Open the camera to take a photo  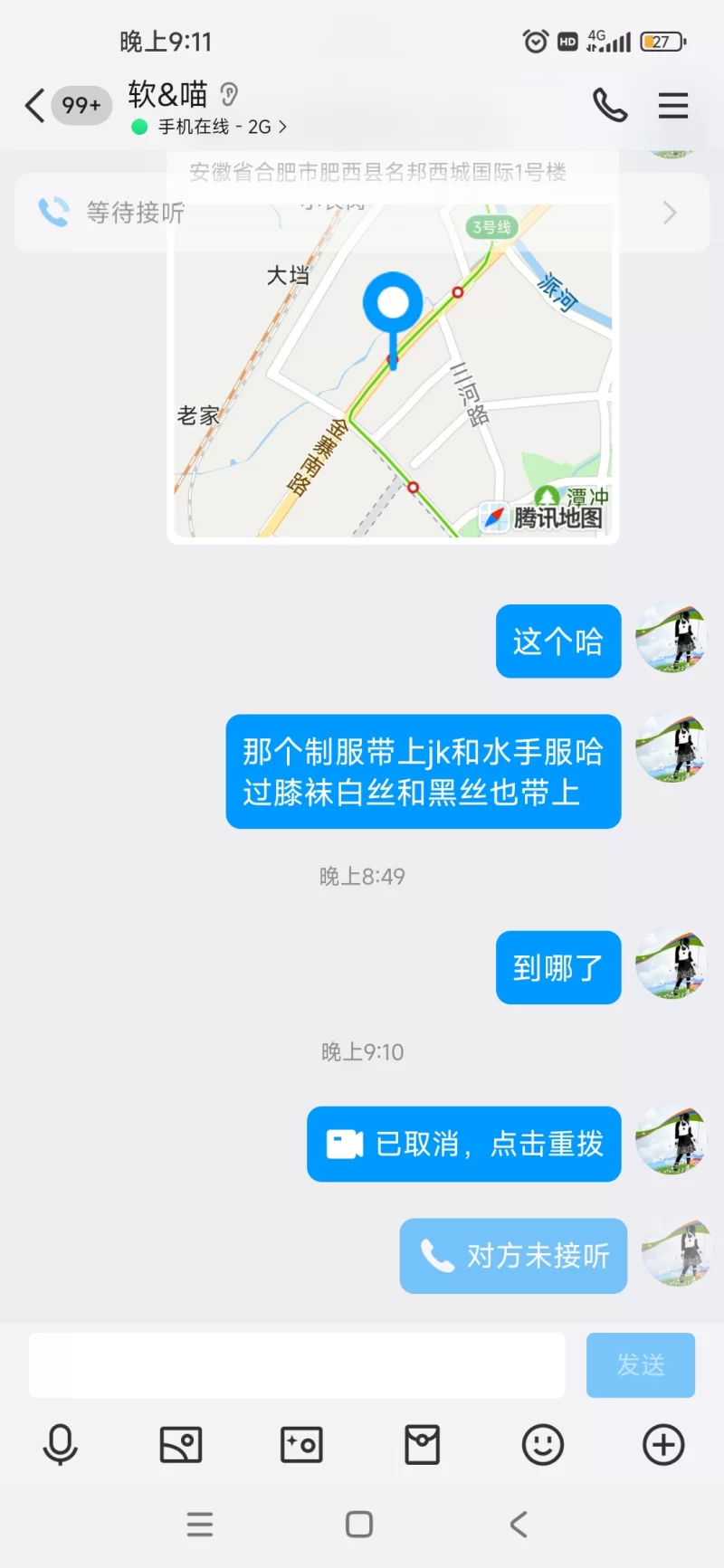[301, 1445]
